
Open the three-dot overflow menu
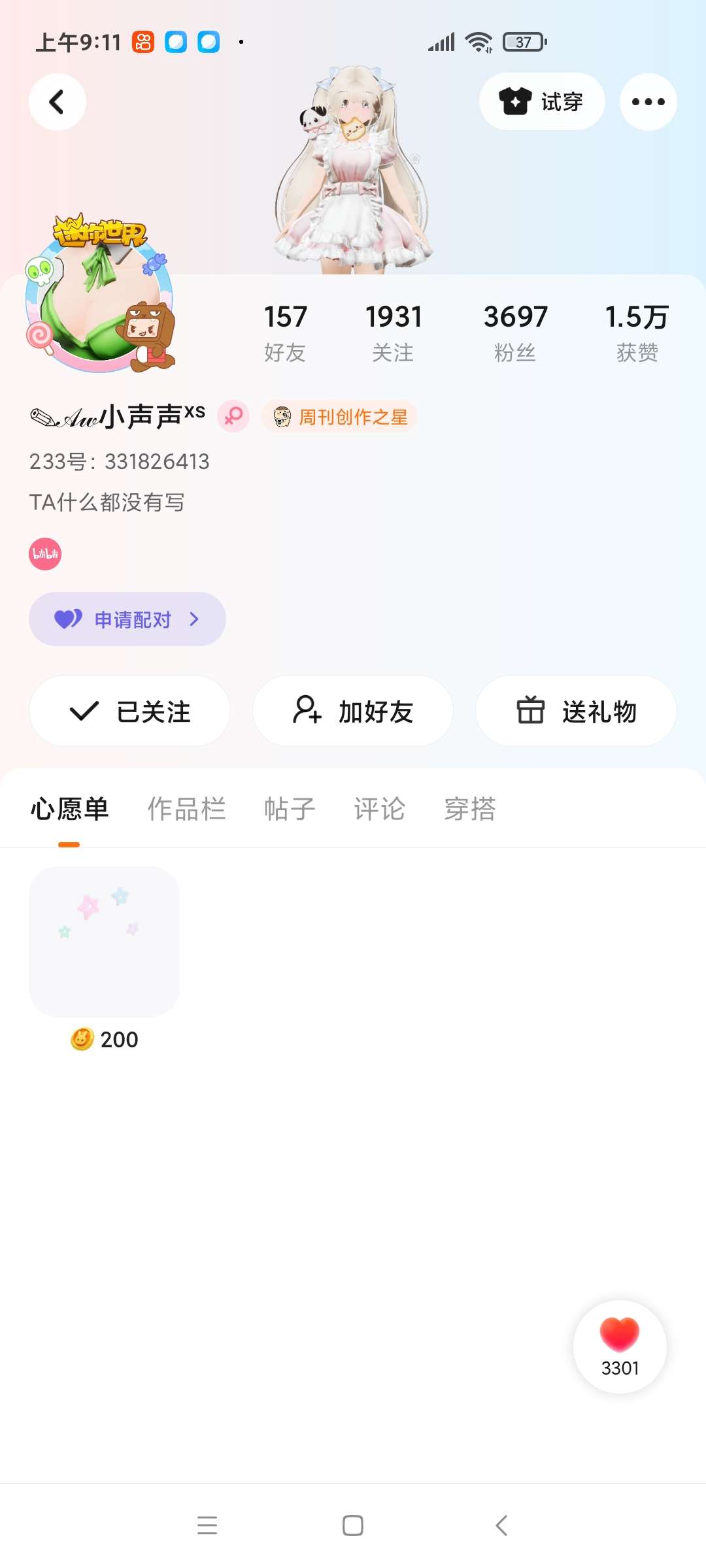point(648,102)
